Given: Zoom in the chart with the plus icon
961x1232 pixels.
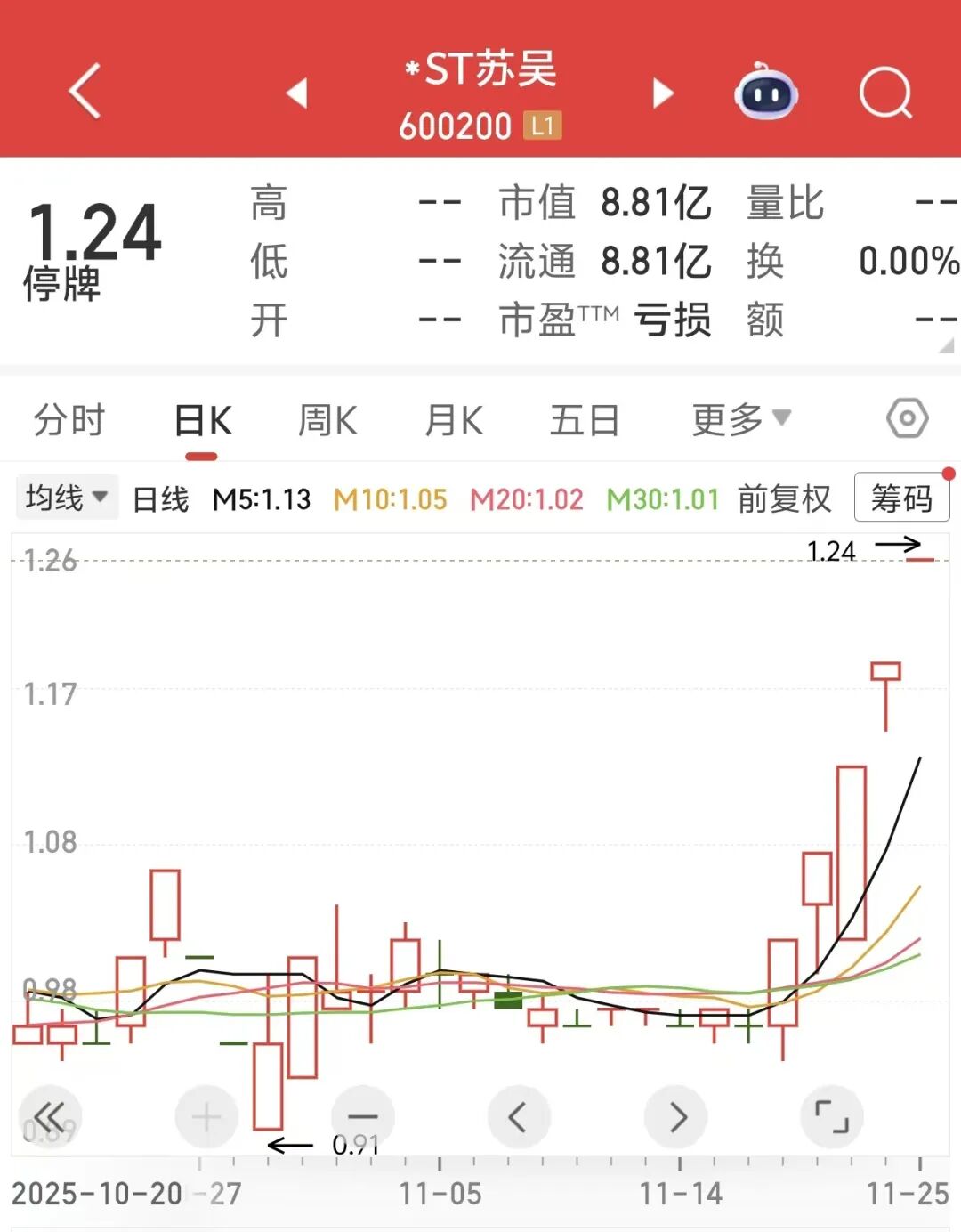Looking at the screenshot, I should point(206,1117).
